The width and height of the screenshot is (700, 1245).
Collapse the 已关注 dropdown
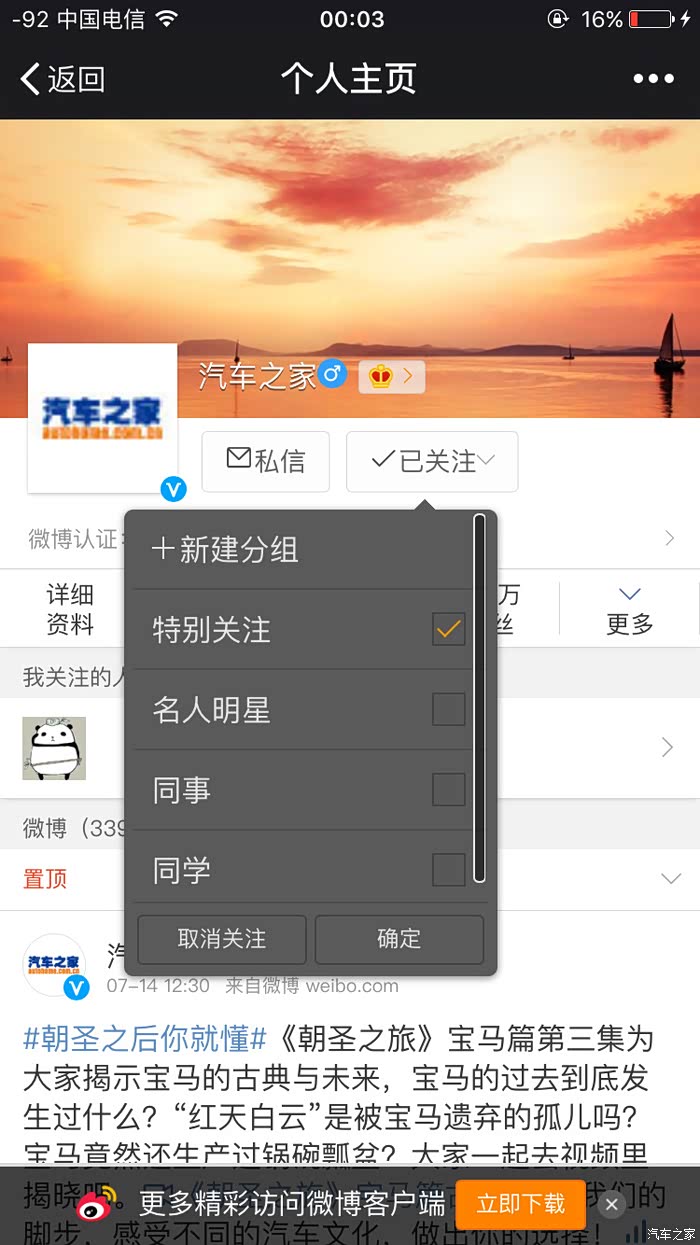[432, 461]
